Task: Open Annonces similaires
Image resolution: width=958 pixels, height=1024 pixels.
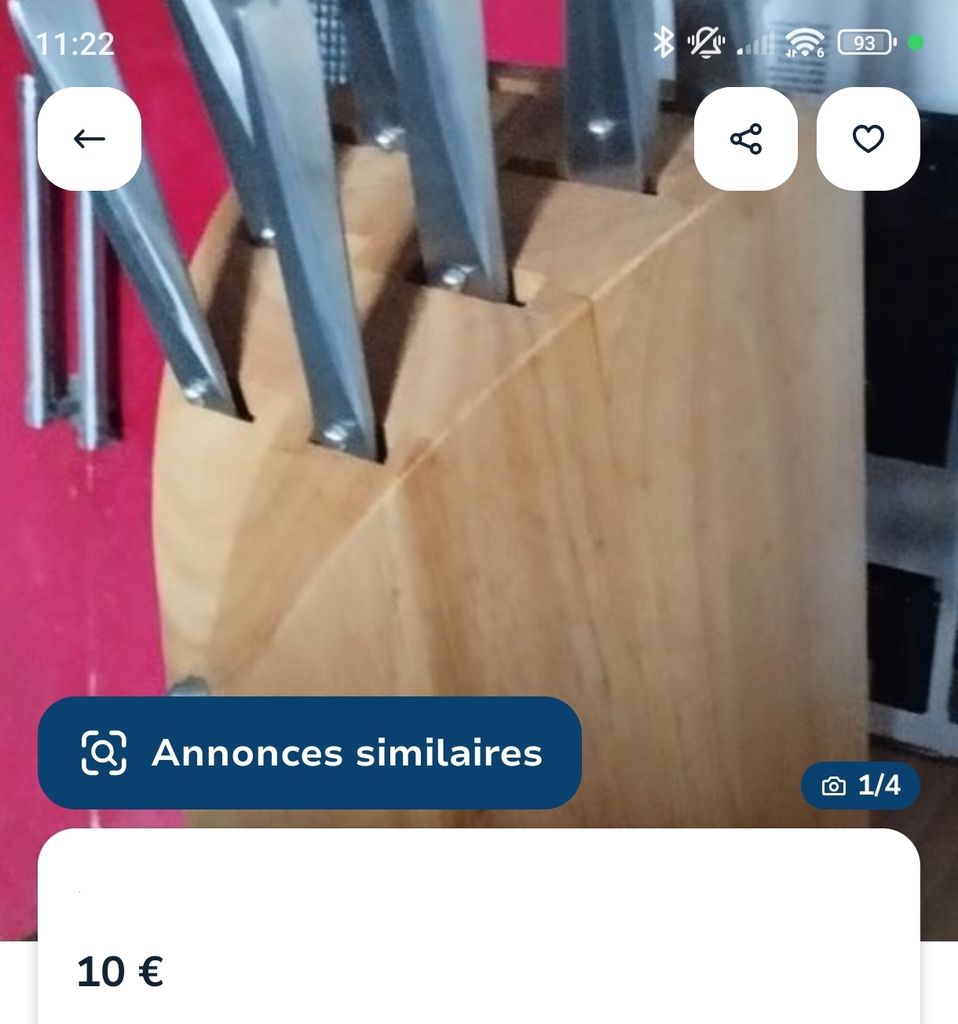Action: [309, 753]
